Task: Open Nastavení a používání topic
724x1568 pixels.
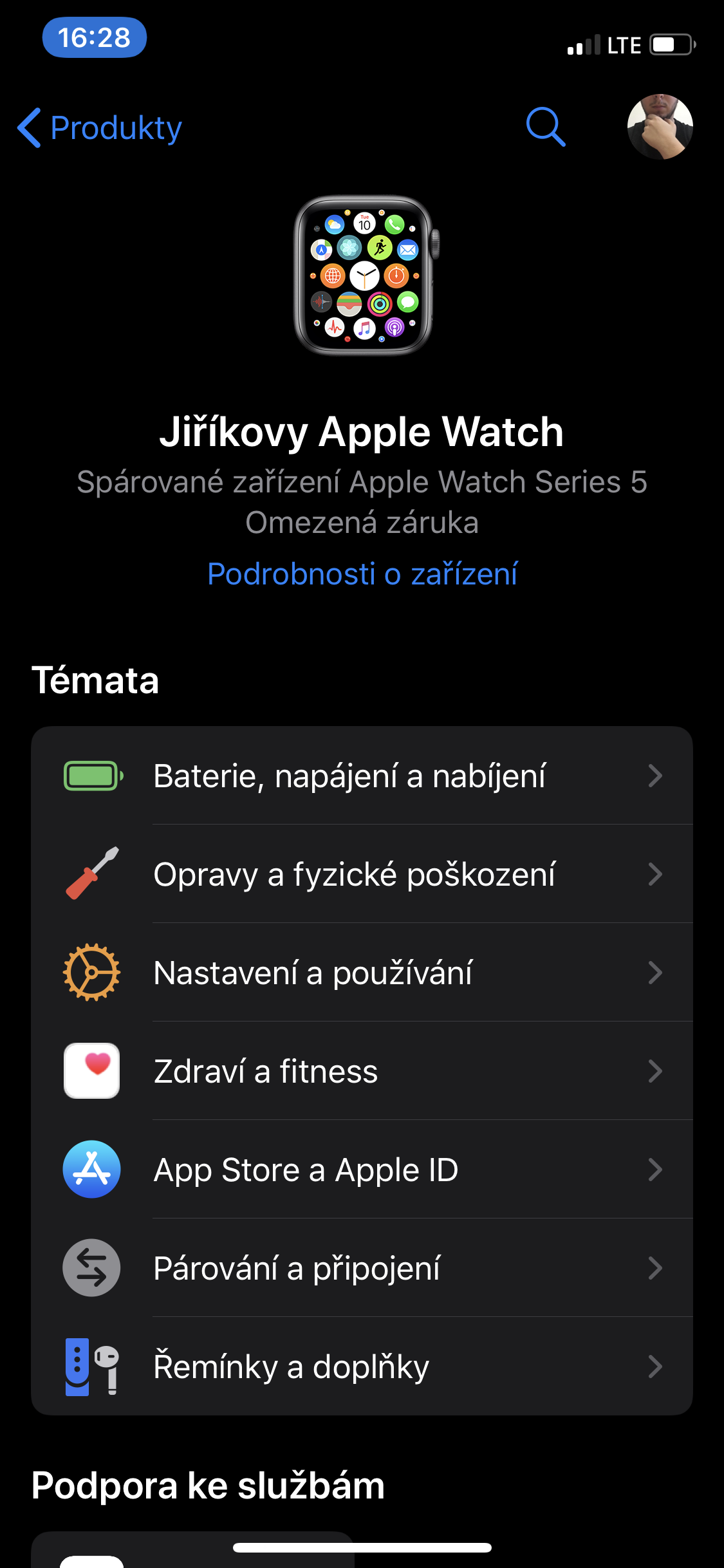Action: click(x=362, y=973)
